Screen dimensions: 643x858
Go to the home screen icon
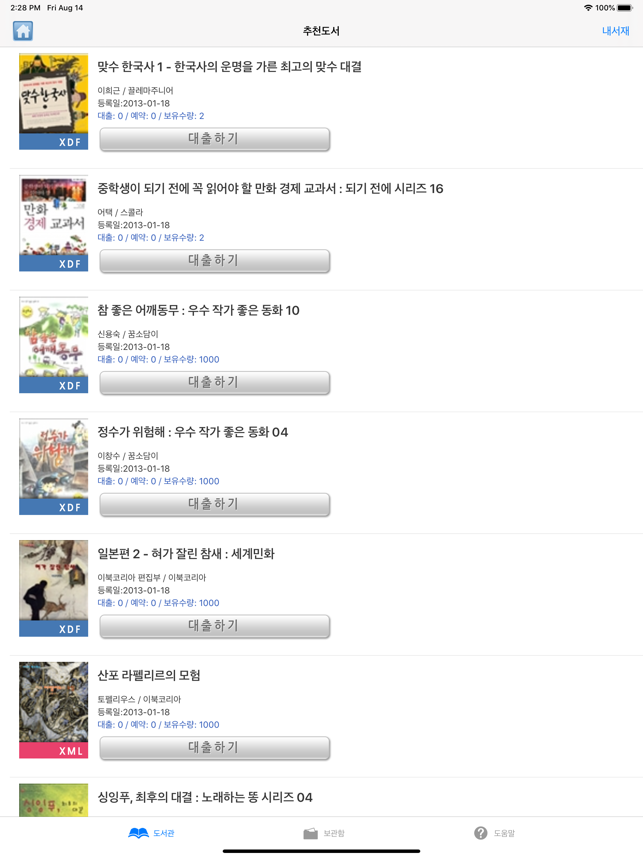pyautogui.click(x=23, y=31)
